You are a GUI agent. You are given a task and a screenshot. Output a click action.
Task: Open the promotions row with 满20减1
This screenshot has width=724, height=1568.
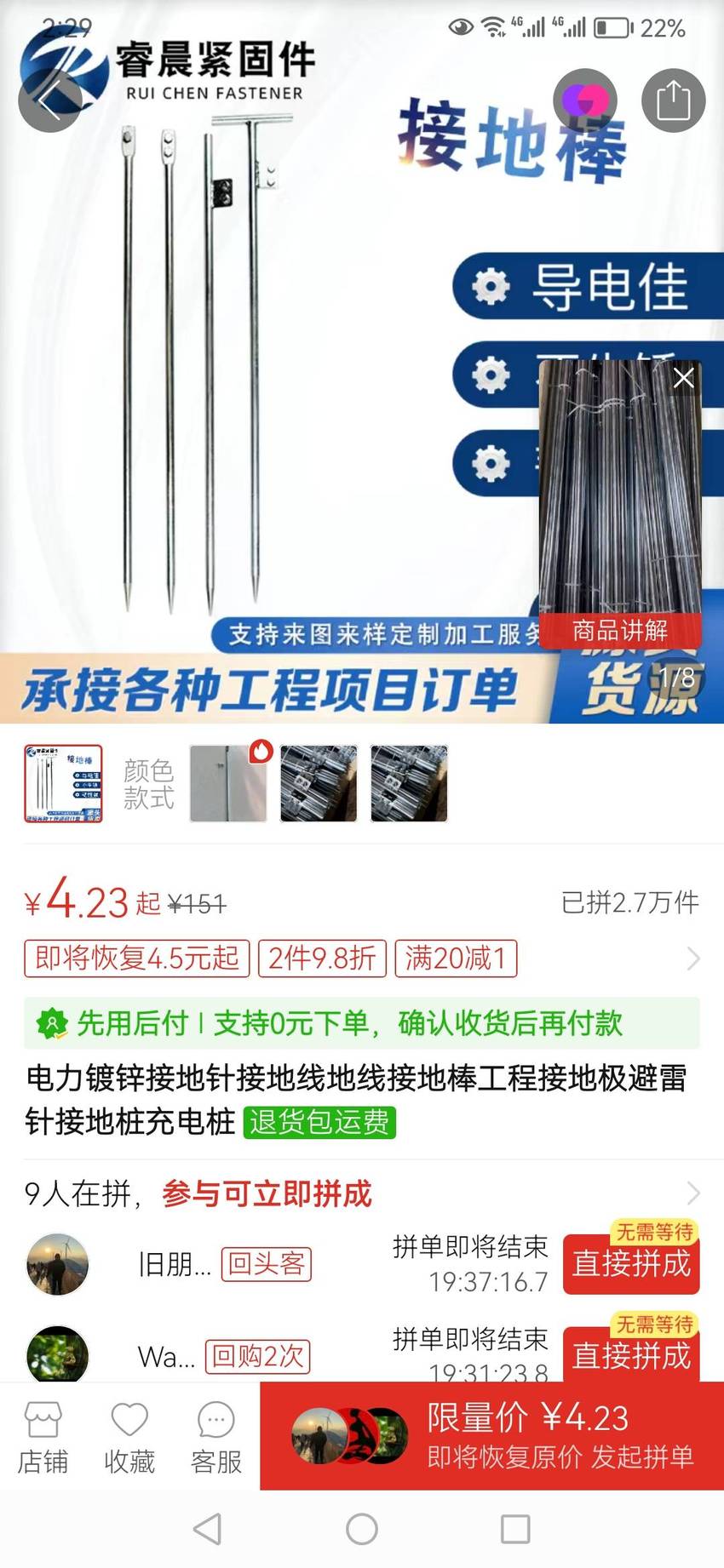(x=362, y=959)
